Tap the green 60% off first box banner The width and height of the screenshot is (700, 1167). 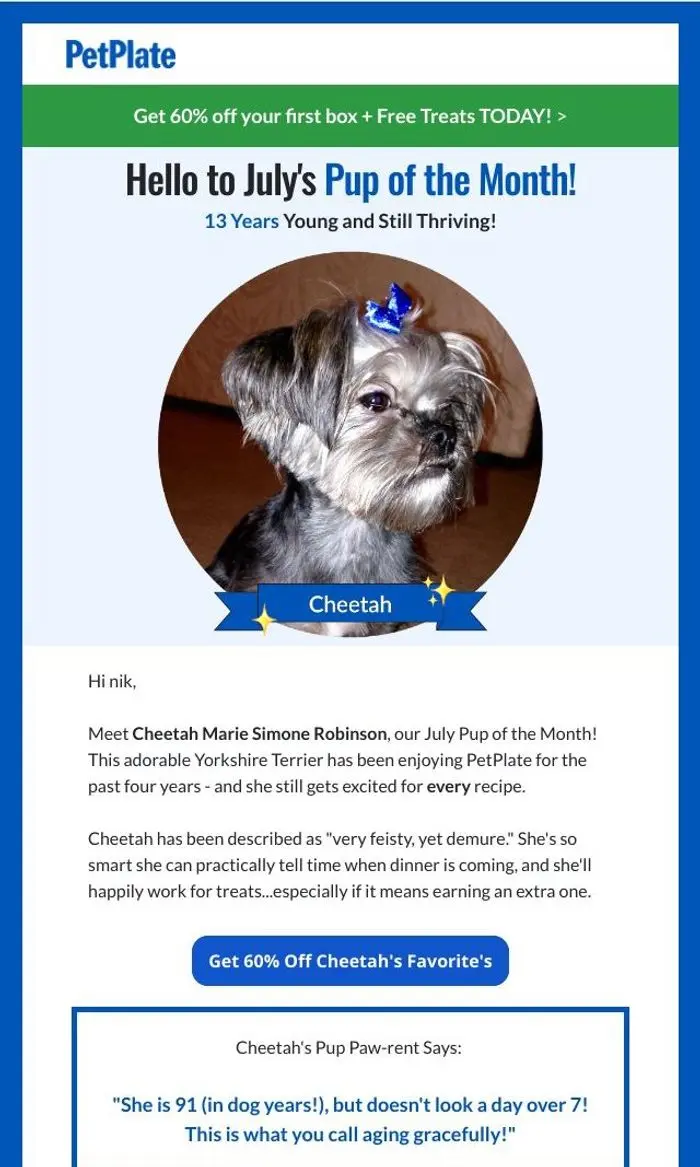point(350,116)
